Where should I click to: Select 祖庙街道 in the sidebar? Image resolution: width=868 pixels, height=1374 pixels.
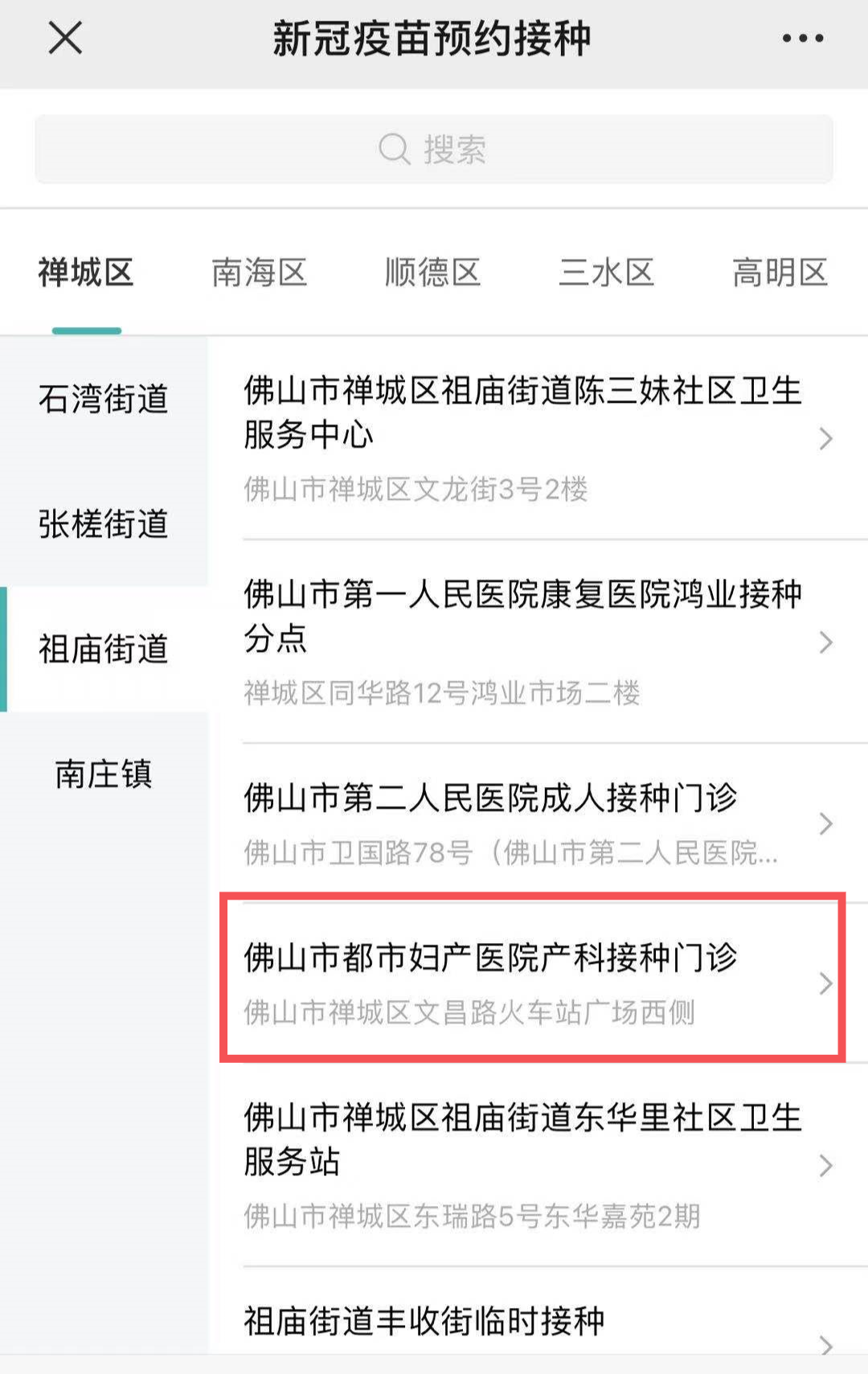(x=104, y=649)
